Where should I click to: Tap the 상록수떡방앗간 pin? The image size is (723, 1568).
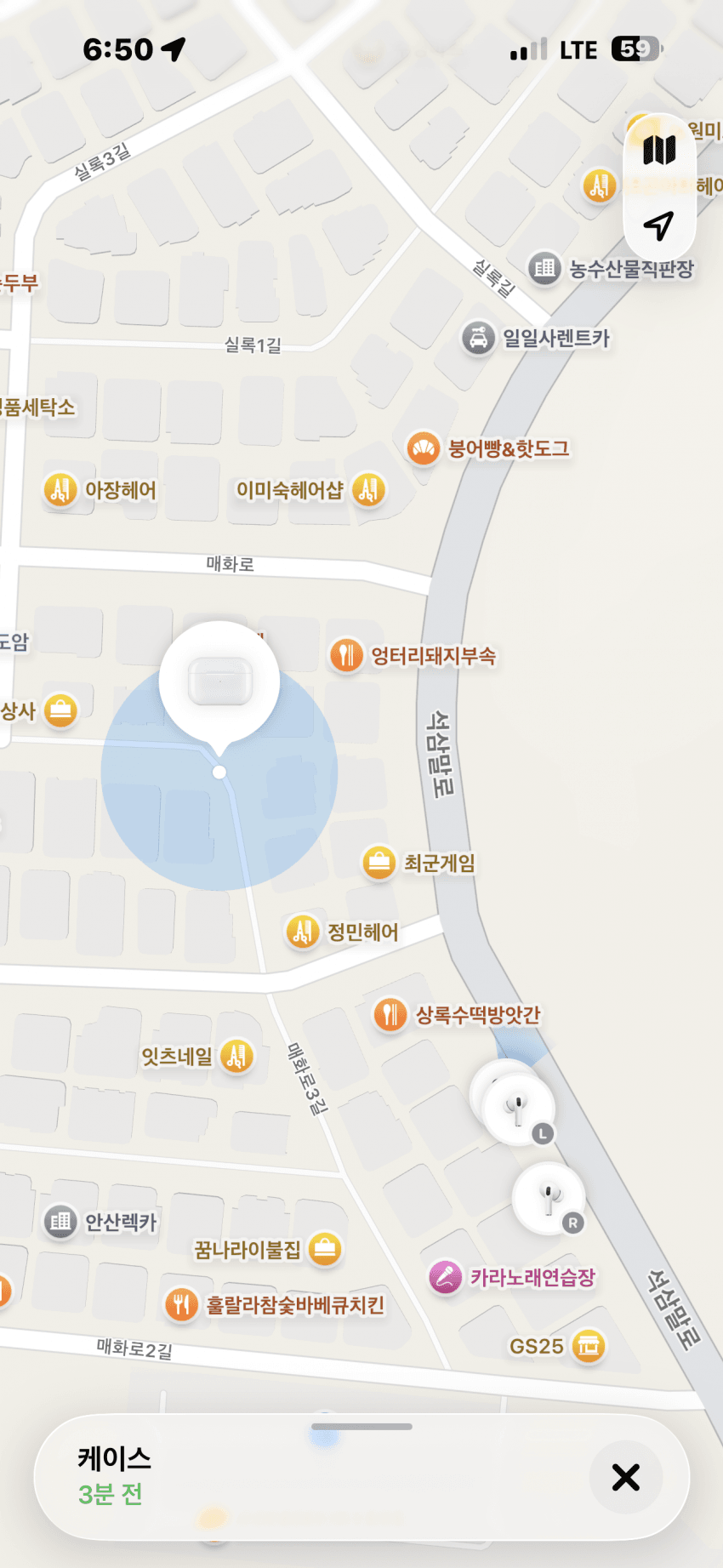pyautogui.click(x=390, y=1014)
